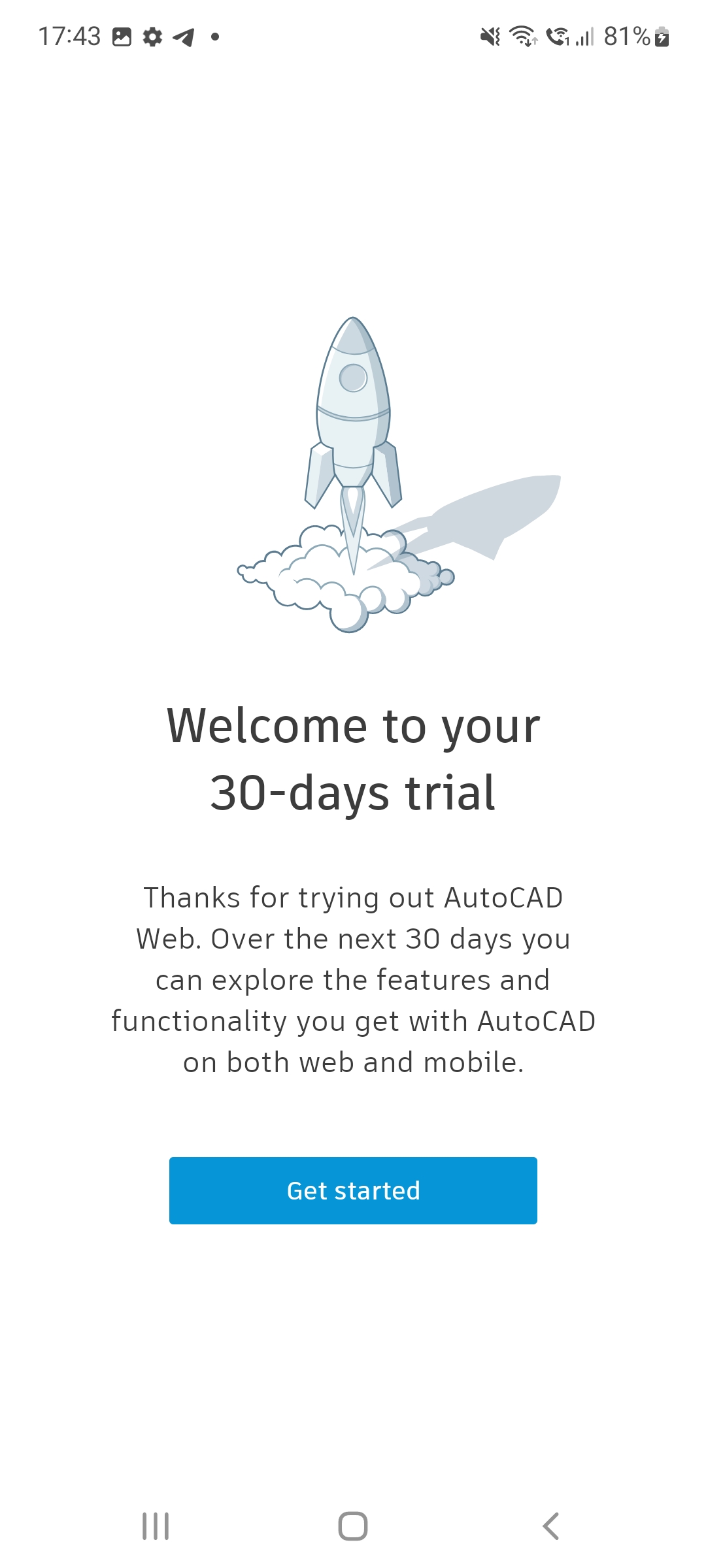
Task: Go back using the system back button
Action: click(x=550, y=1526)
